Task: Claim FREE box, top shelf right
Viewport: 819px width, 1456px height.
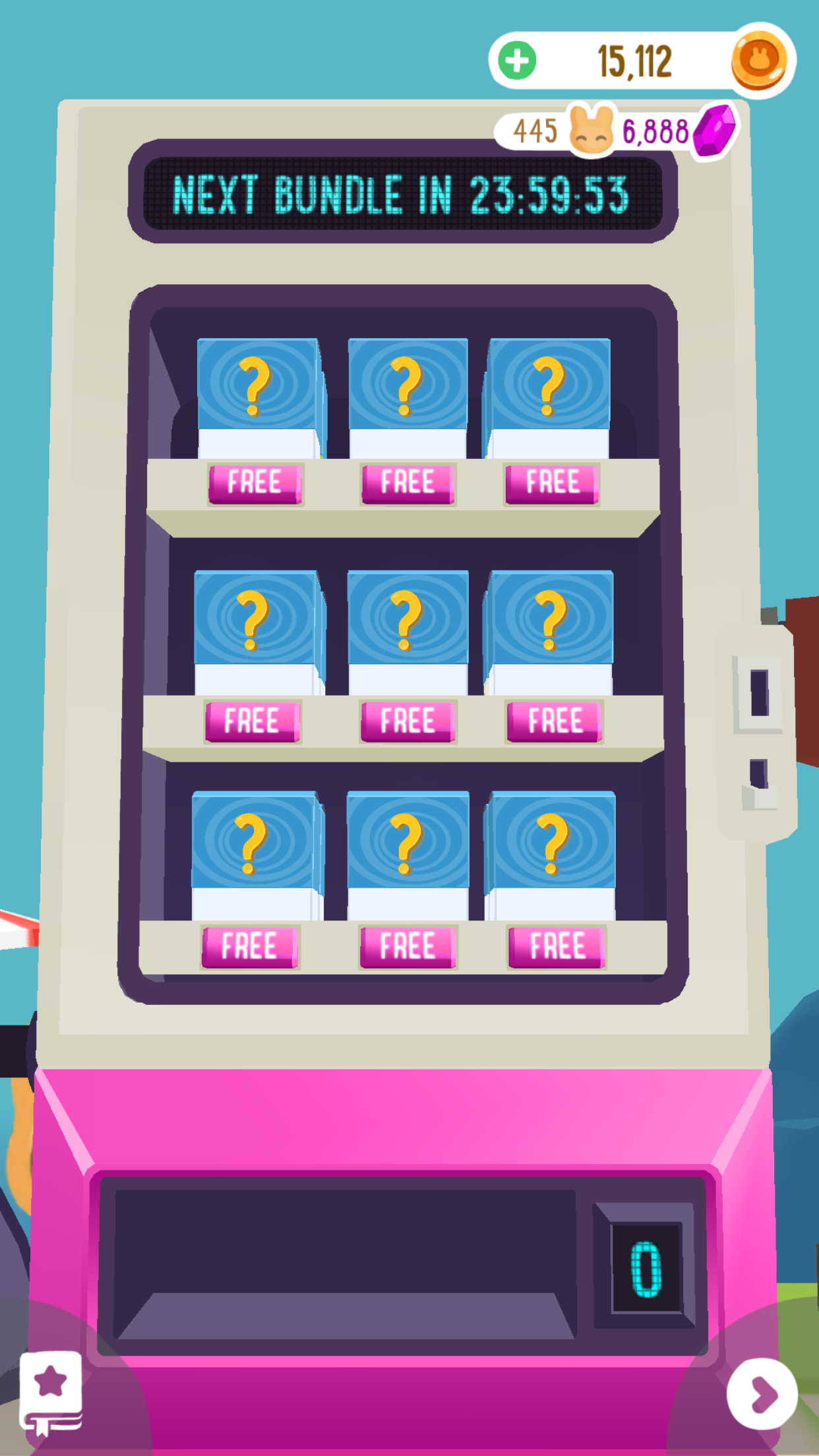Action: click(552, 483)
